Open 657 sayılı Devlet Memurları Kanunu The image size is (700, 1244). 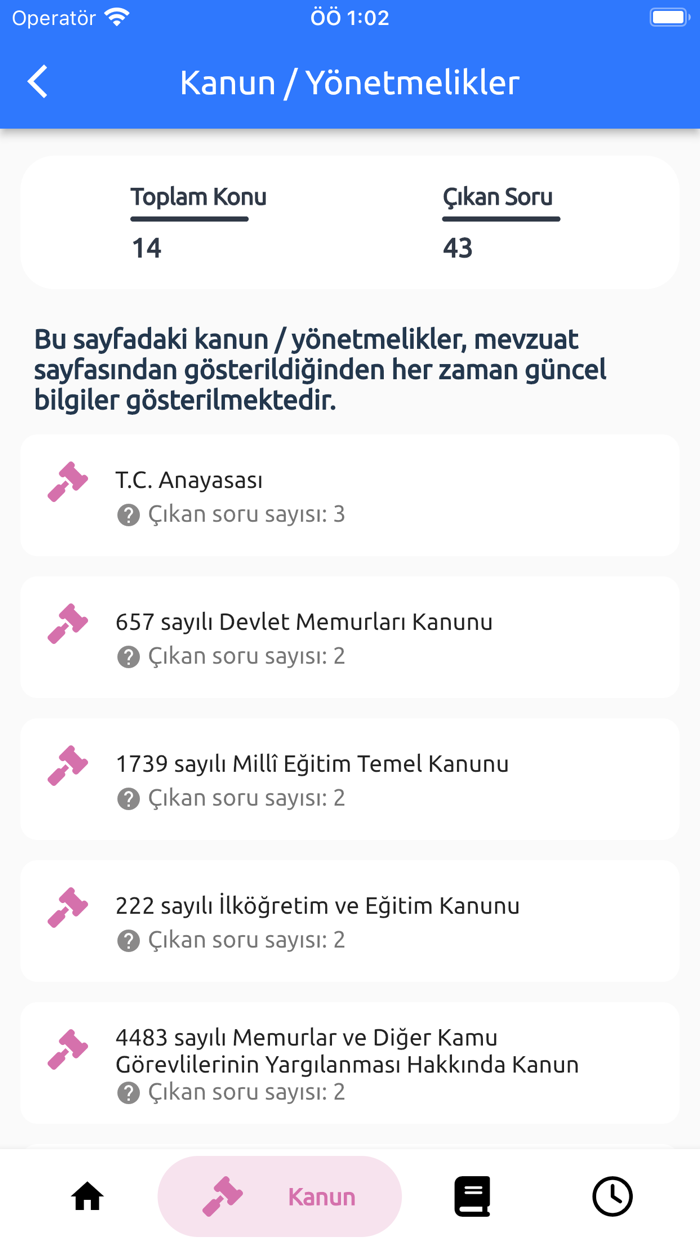coord(350,637)
